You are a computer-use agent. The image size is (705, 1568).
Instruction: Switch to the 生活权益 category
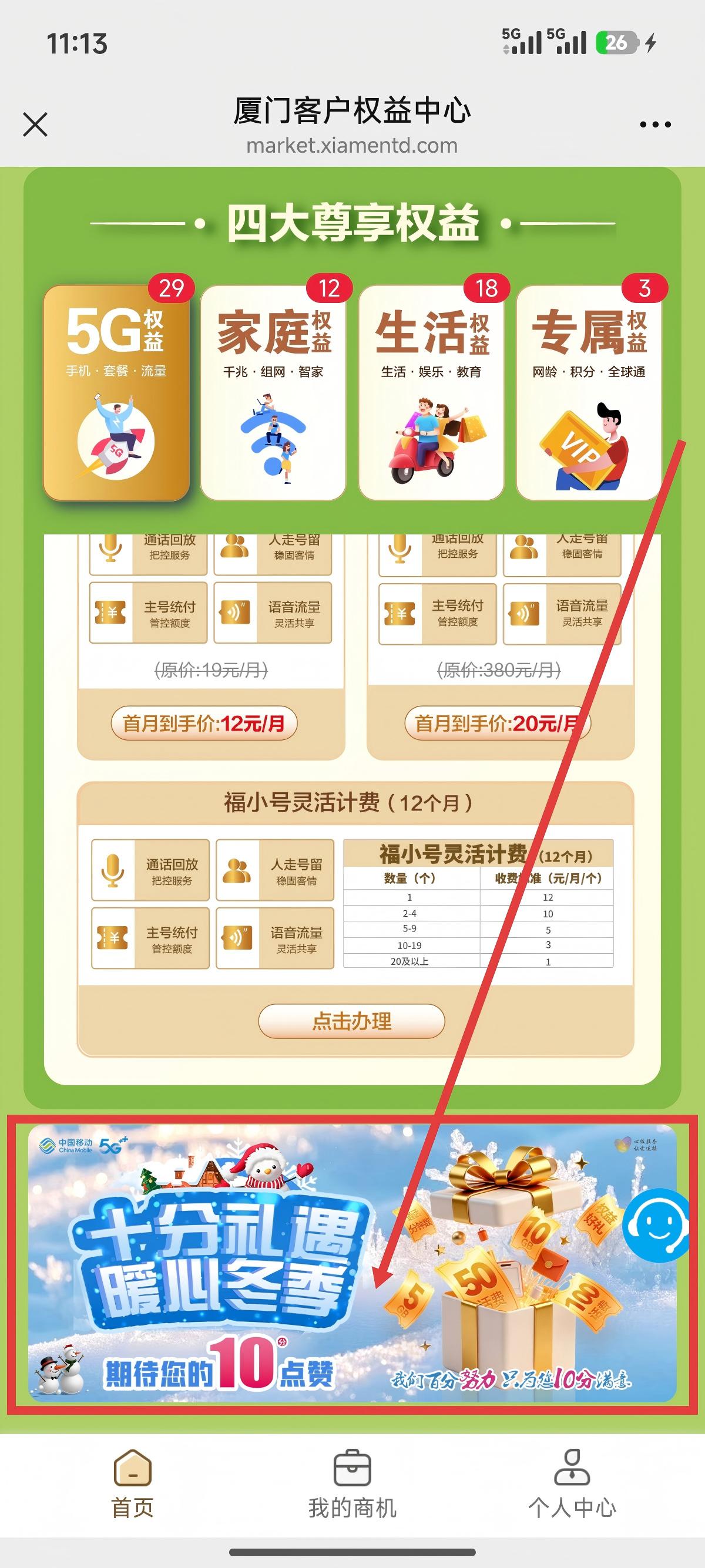[431, 393]
